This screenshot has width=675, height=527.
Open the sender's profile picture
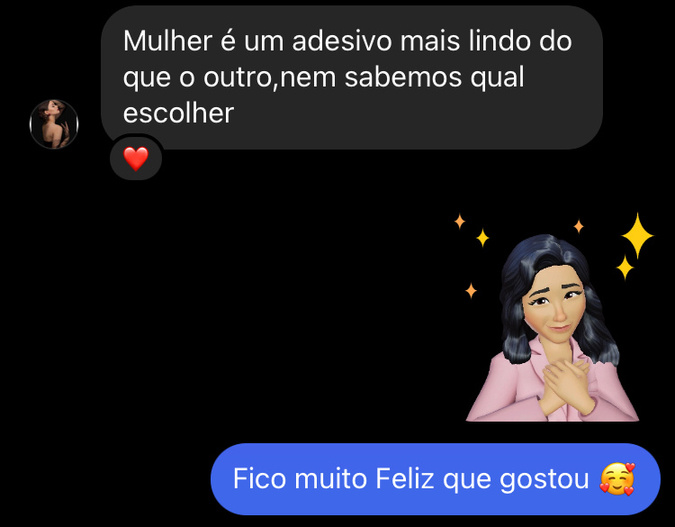54,125
